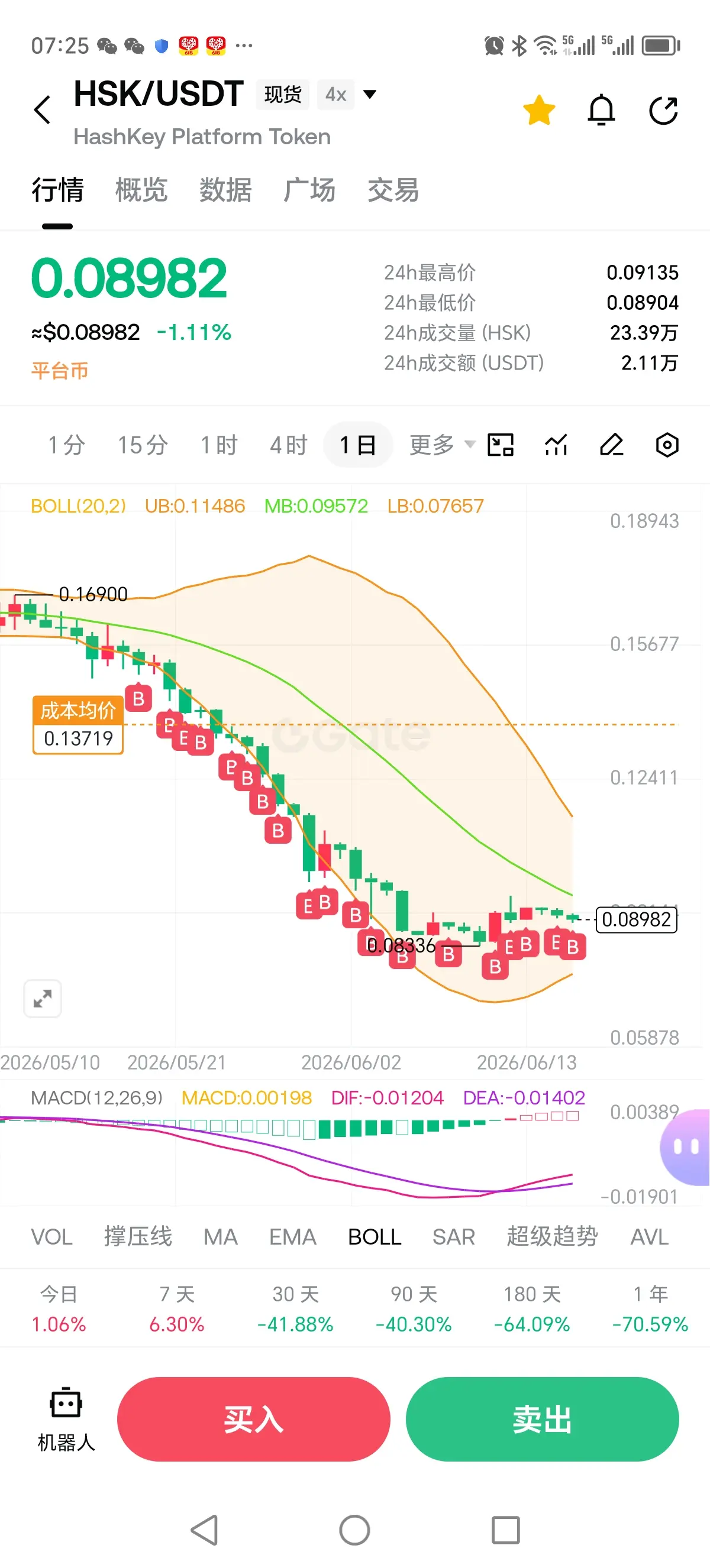Choose the 4时 timeframe
710x1568 pixels.
coord(289,445)
